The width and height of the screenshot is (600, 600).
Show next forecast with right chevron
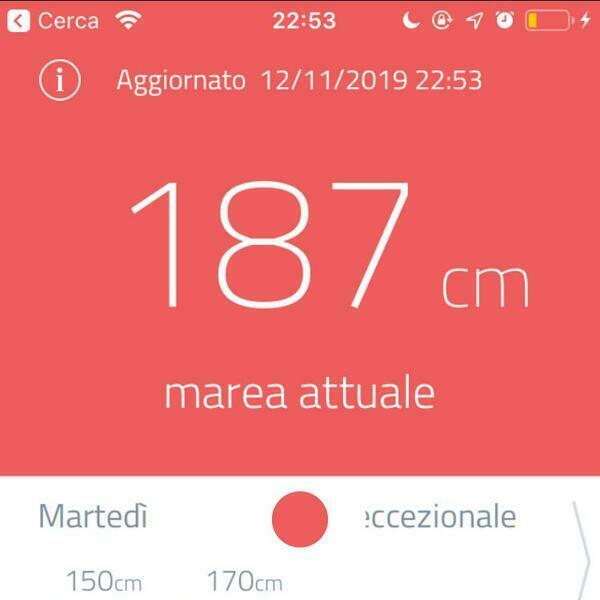pos(582,550)
